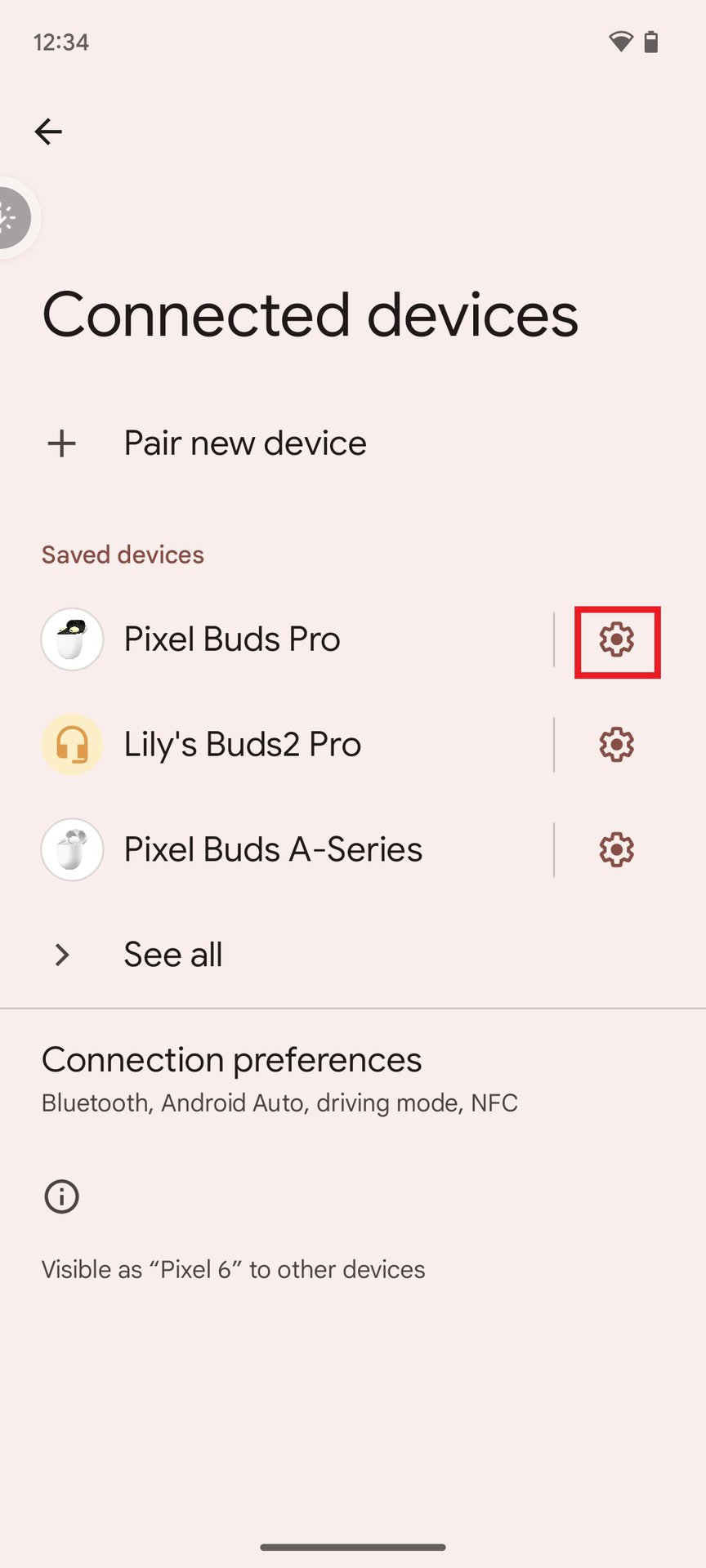The image size is (706, 1568).
Task: Connect to Pixel Buds A-Series
Action: [273, 850]
